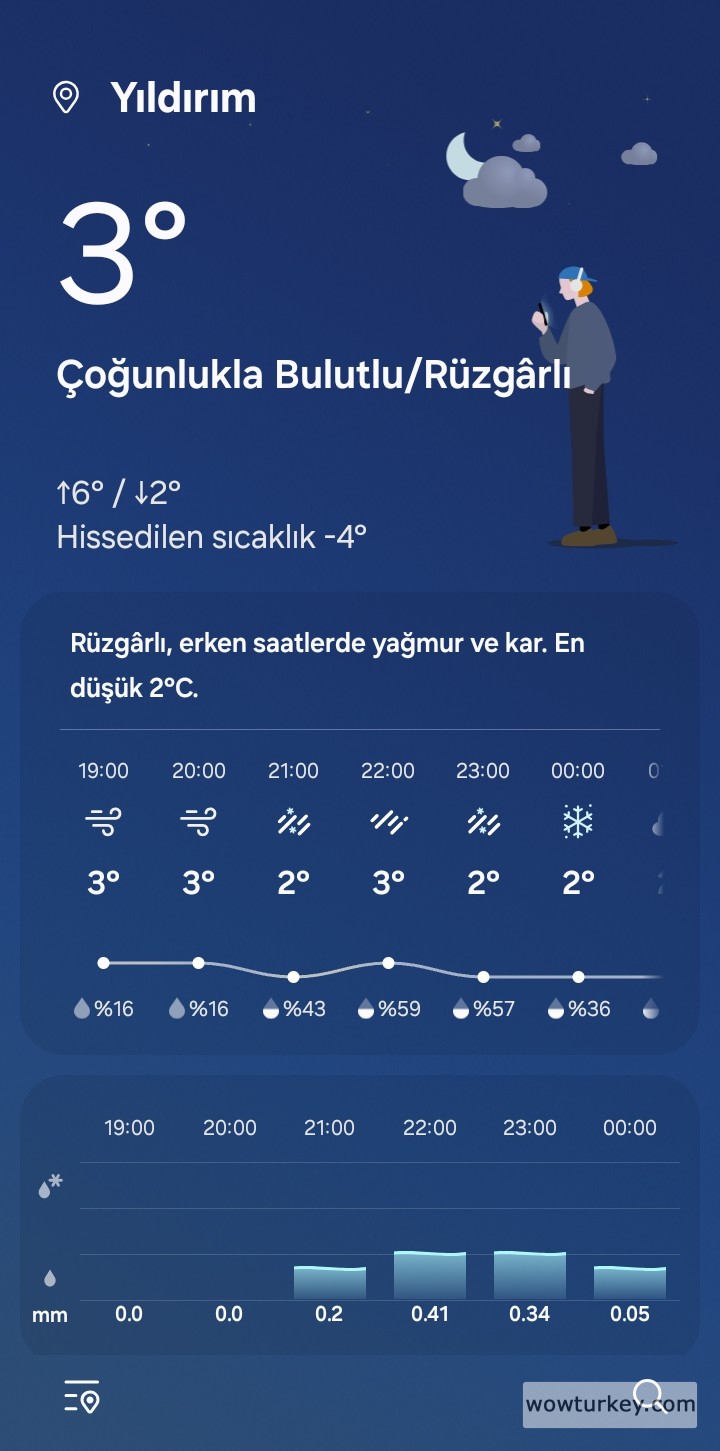Open the hourly precipitation amount card
Image resolution: width=720 pixels, height=1451 pixels.
pos(360,1215)
